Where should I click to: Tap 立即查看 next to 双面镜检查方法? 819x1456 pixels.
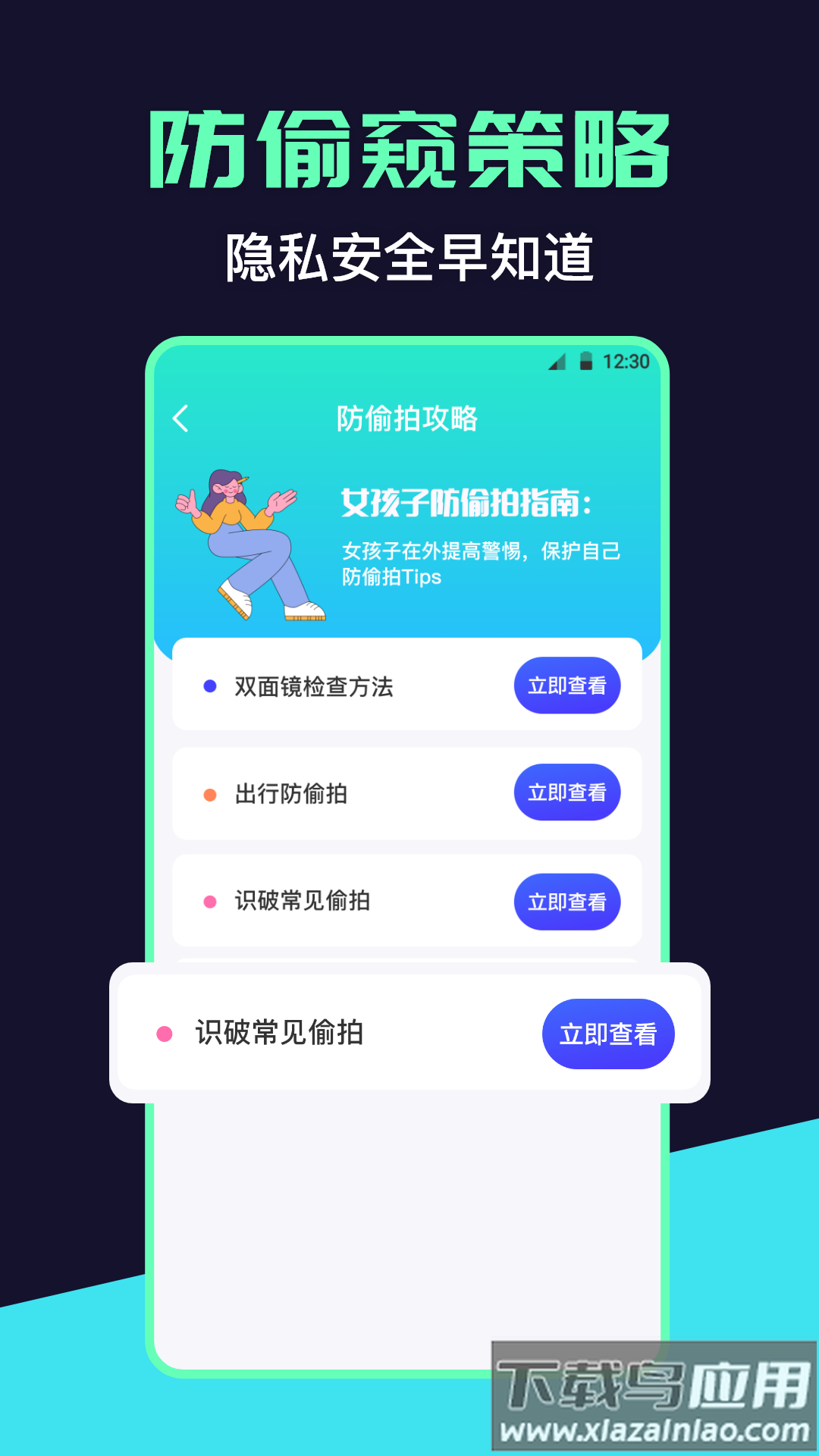click(x=569, y=686)
